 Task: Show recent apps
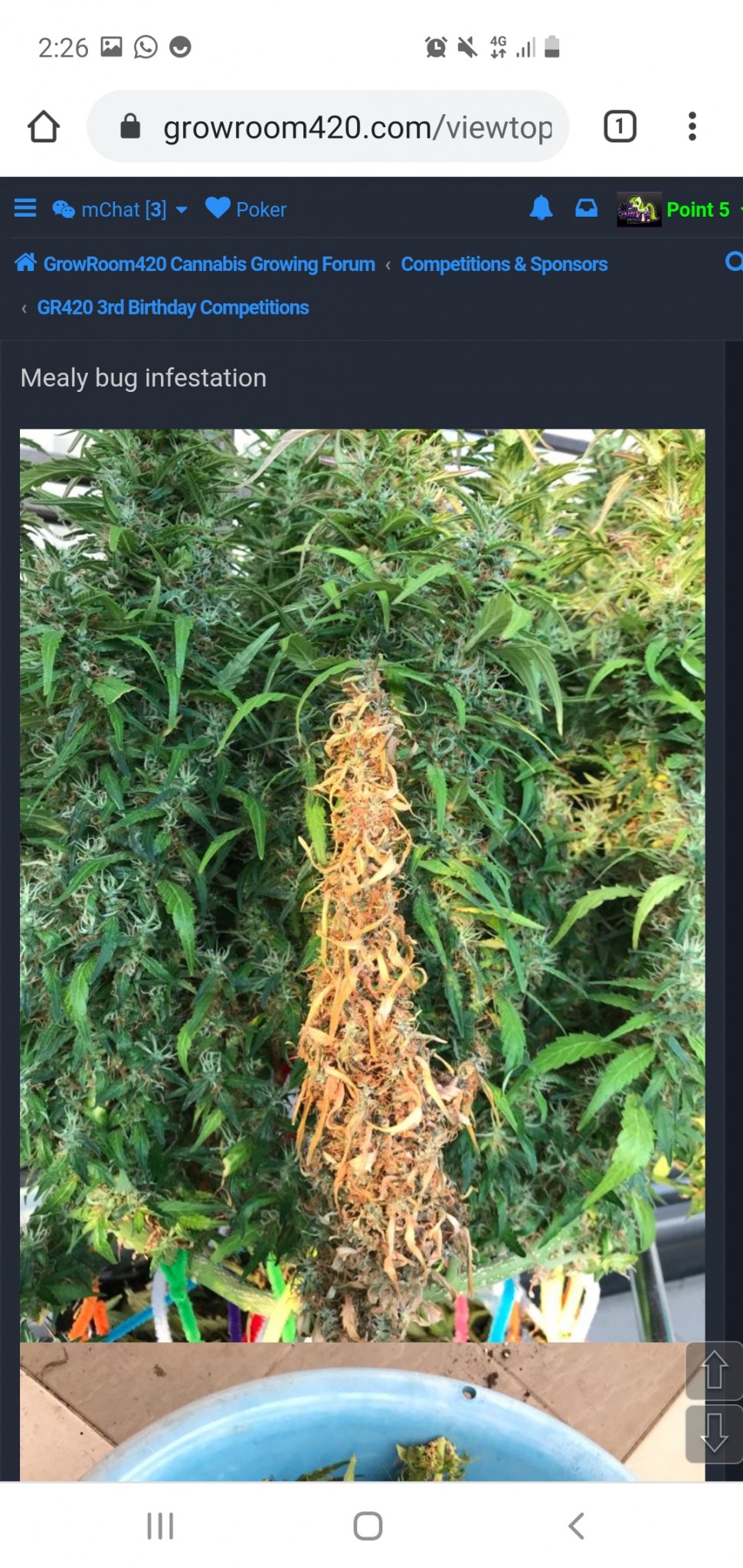point(160,1526)
